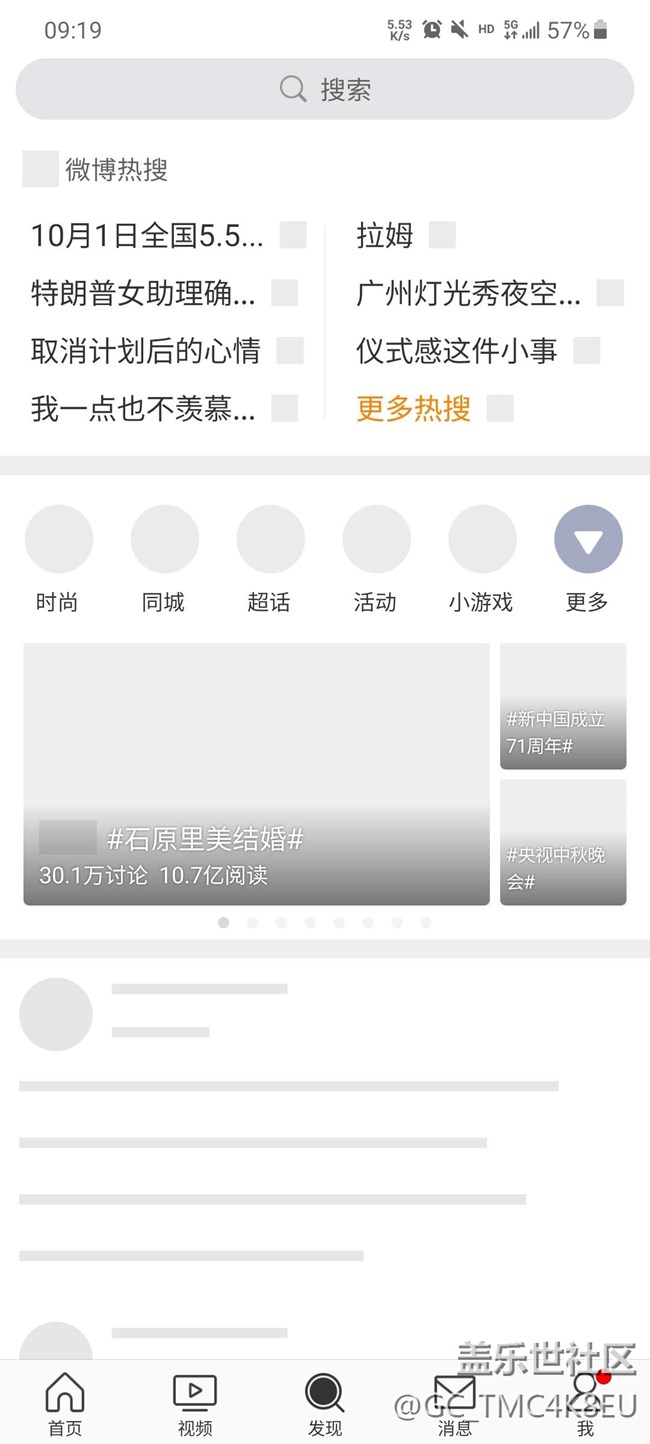The image size is (650, 1444).
Task: Open the 活动 channel
Action: (376, 558)
